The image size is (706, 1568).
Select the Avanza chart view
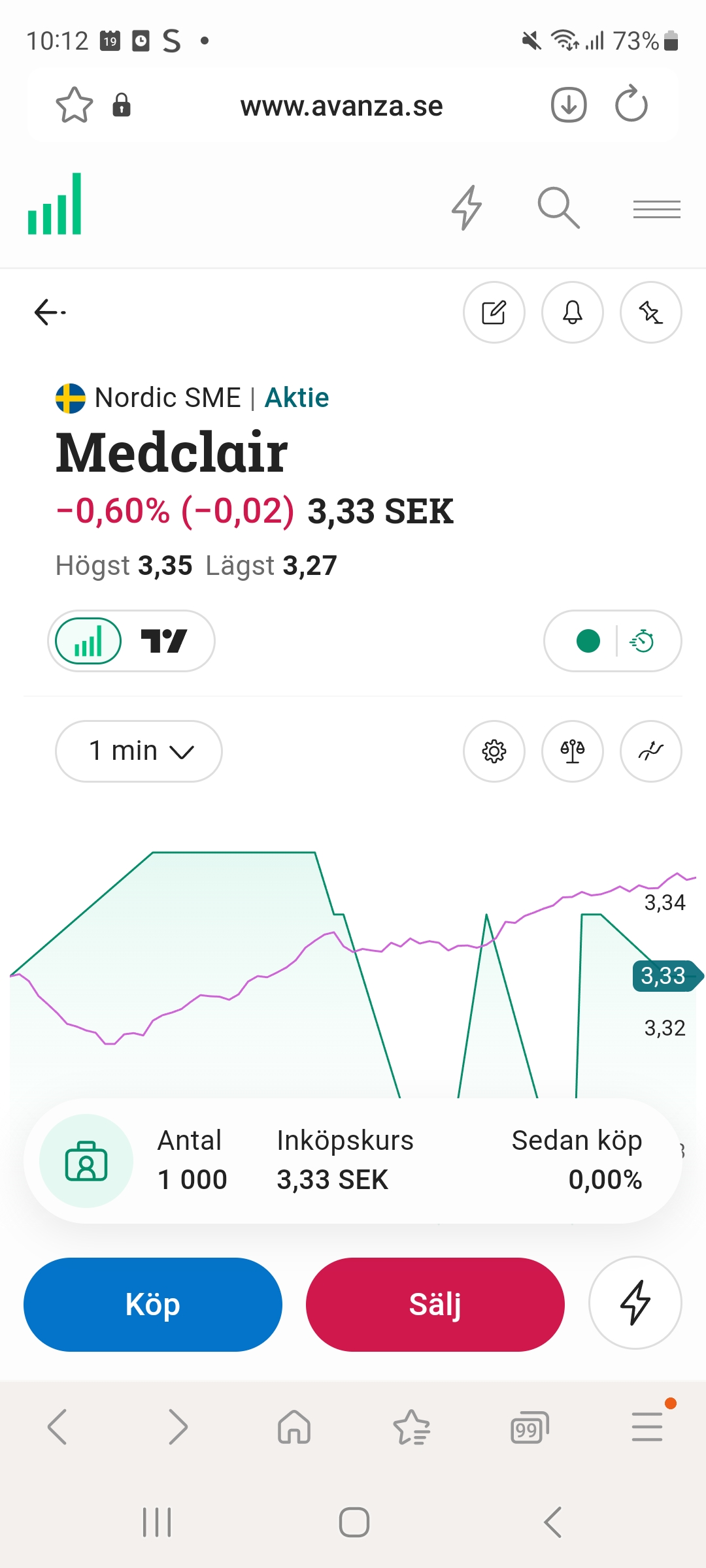click(88, 641)
